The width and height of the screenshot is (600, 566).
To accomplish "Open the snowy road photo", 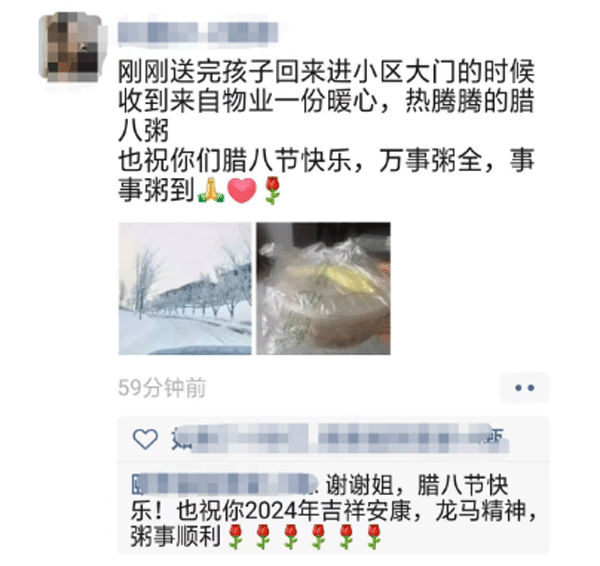I will click(184, 288).
